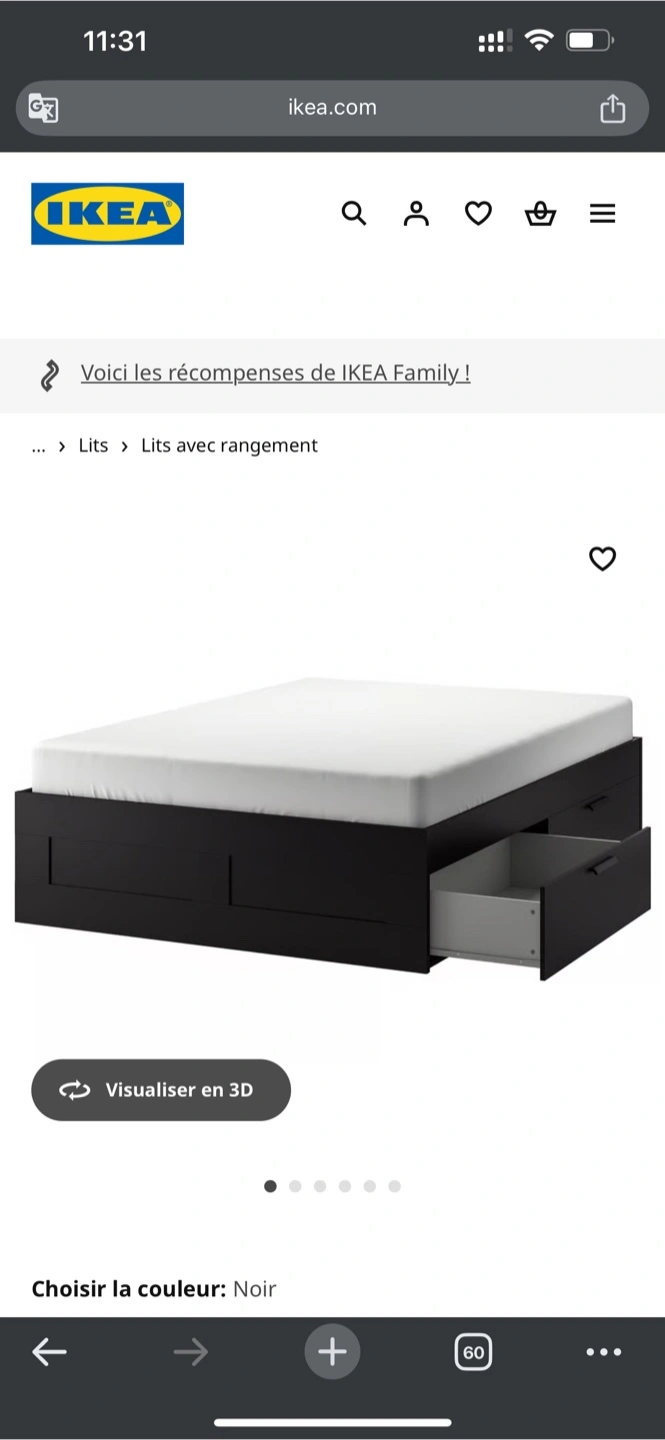Viewport: 665px width, 1440px height.
Task: Add this bed to favorites
Action: (x=602, y=559)
